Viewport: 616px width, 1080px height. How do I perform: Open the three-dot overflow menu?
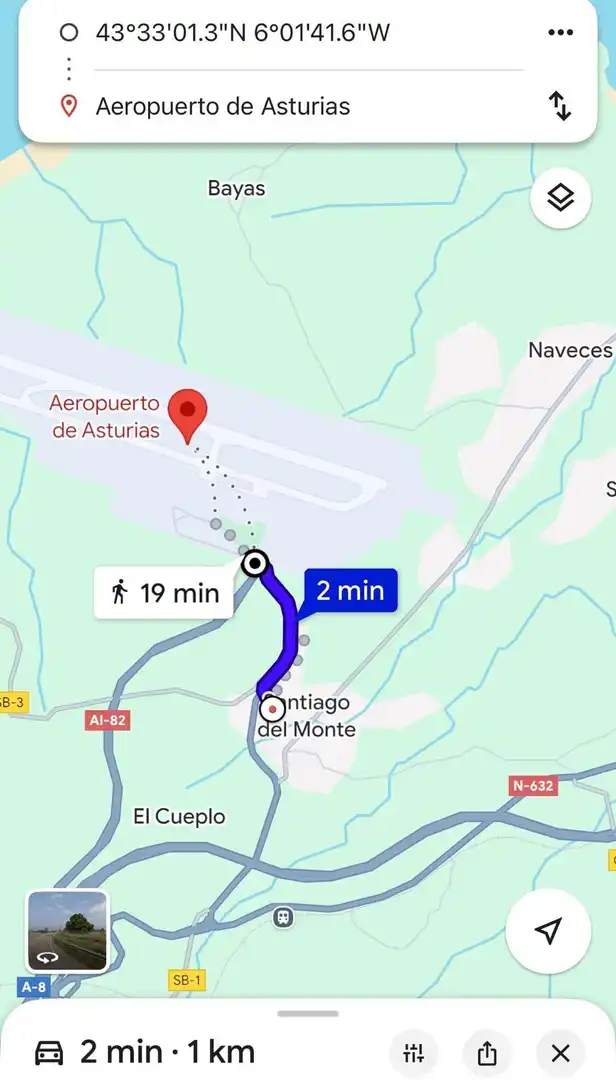[x=560, y=32]
